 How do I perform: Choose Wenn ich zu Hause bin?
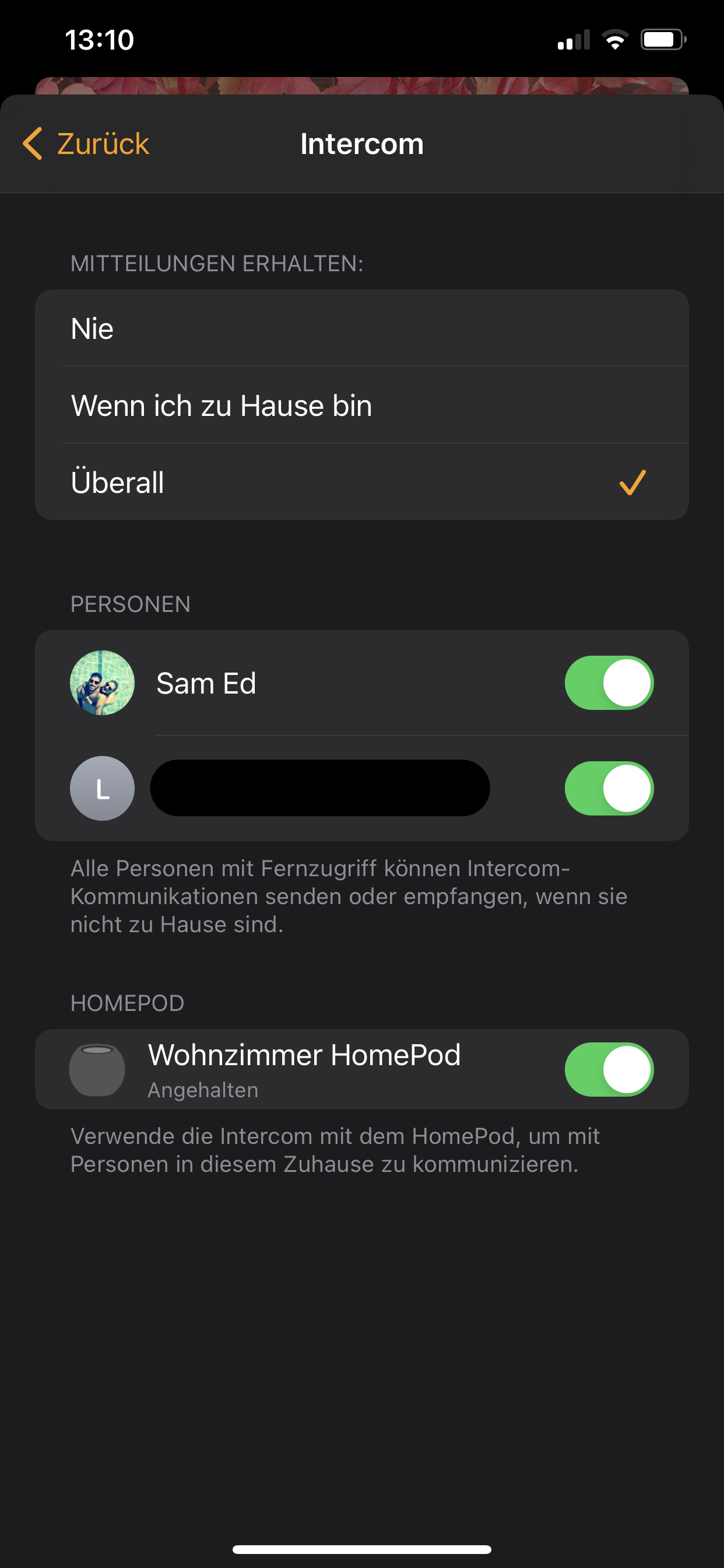[361, 405]
